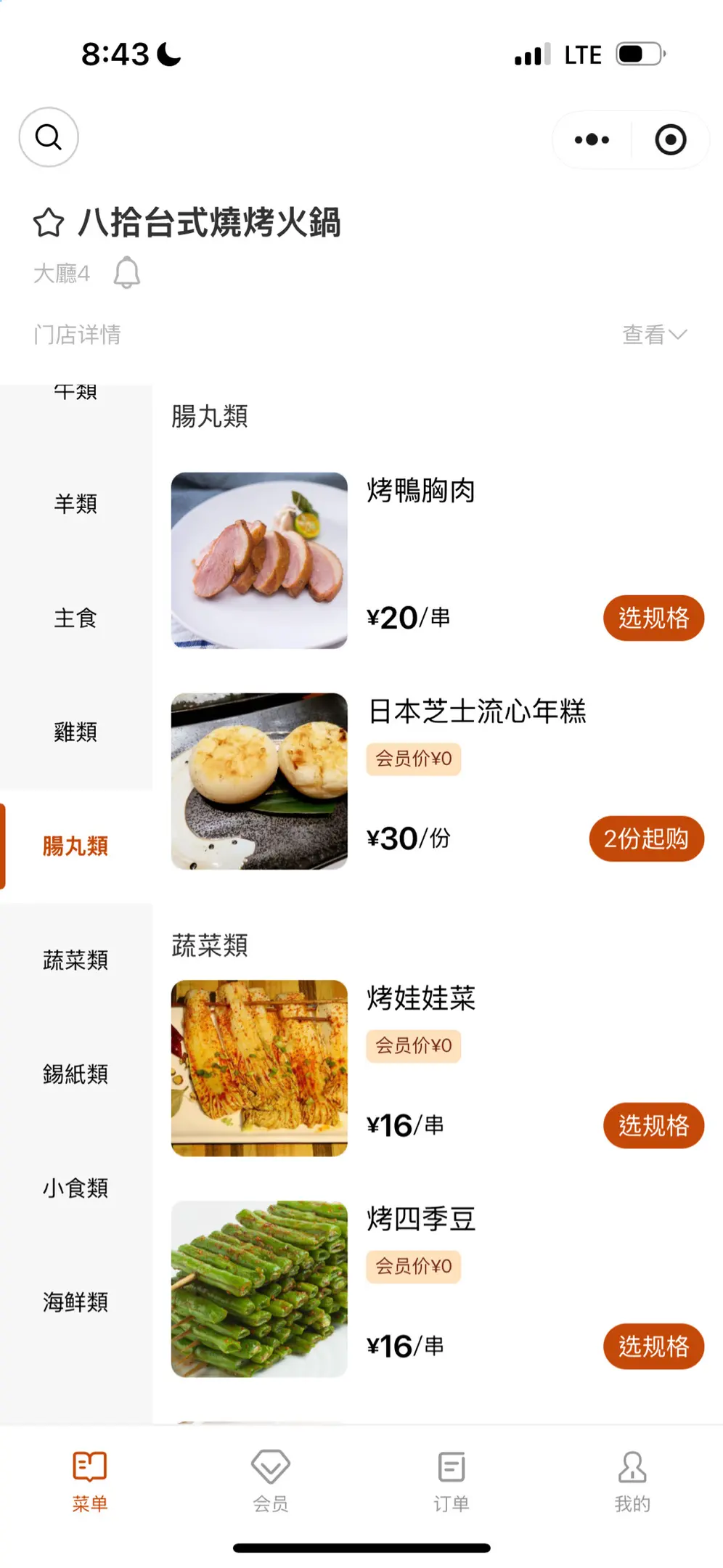Go to the 海鮮類 category
The width and height of the screenshot is (723, 1568).
tap(75, 1302)
